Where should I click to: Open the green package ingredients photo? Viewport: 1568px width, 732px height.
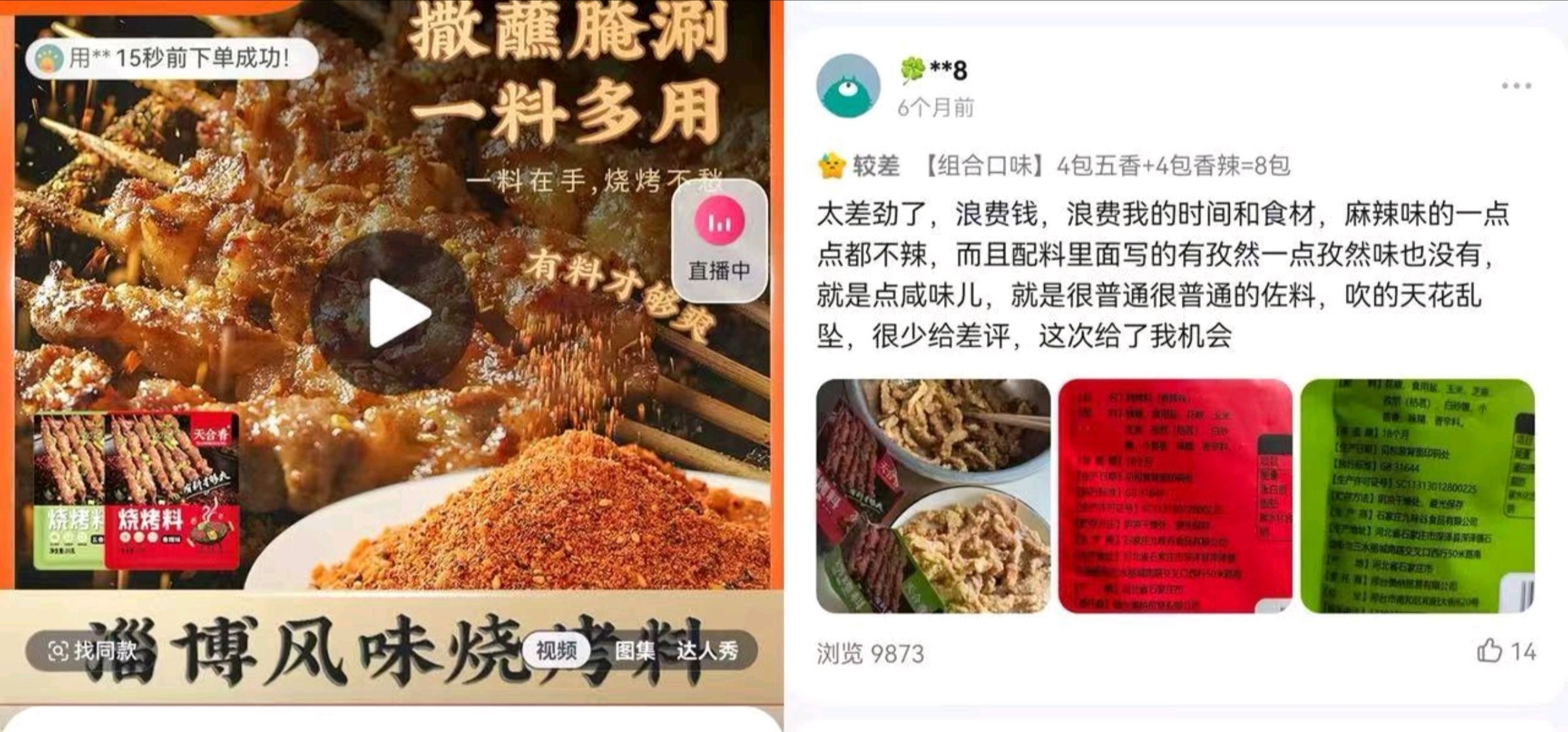pyautogui.click(x=1417, y=496)
